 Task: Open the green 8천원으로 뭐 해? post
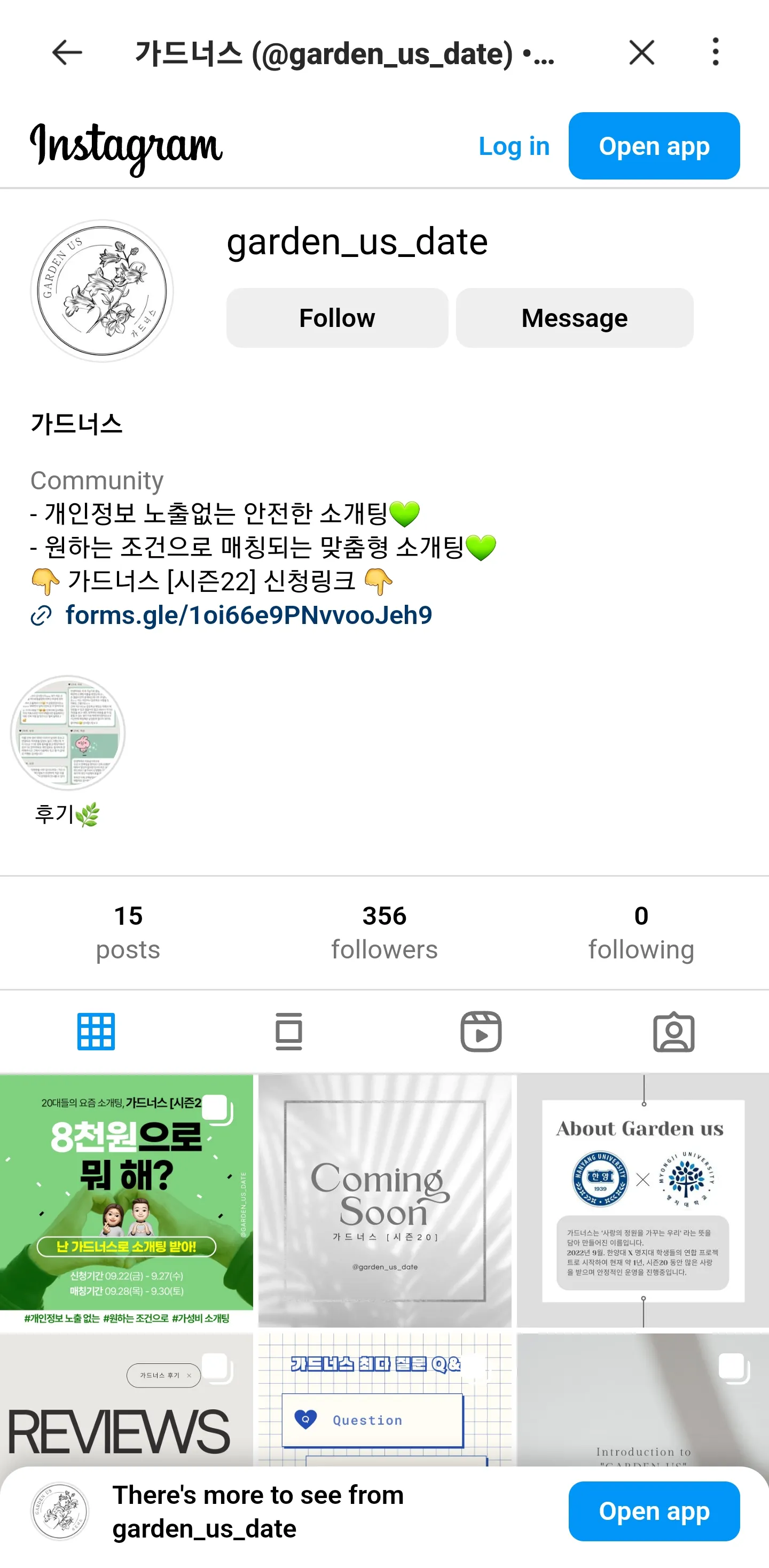[127, 1199]
